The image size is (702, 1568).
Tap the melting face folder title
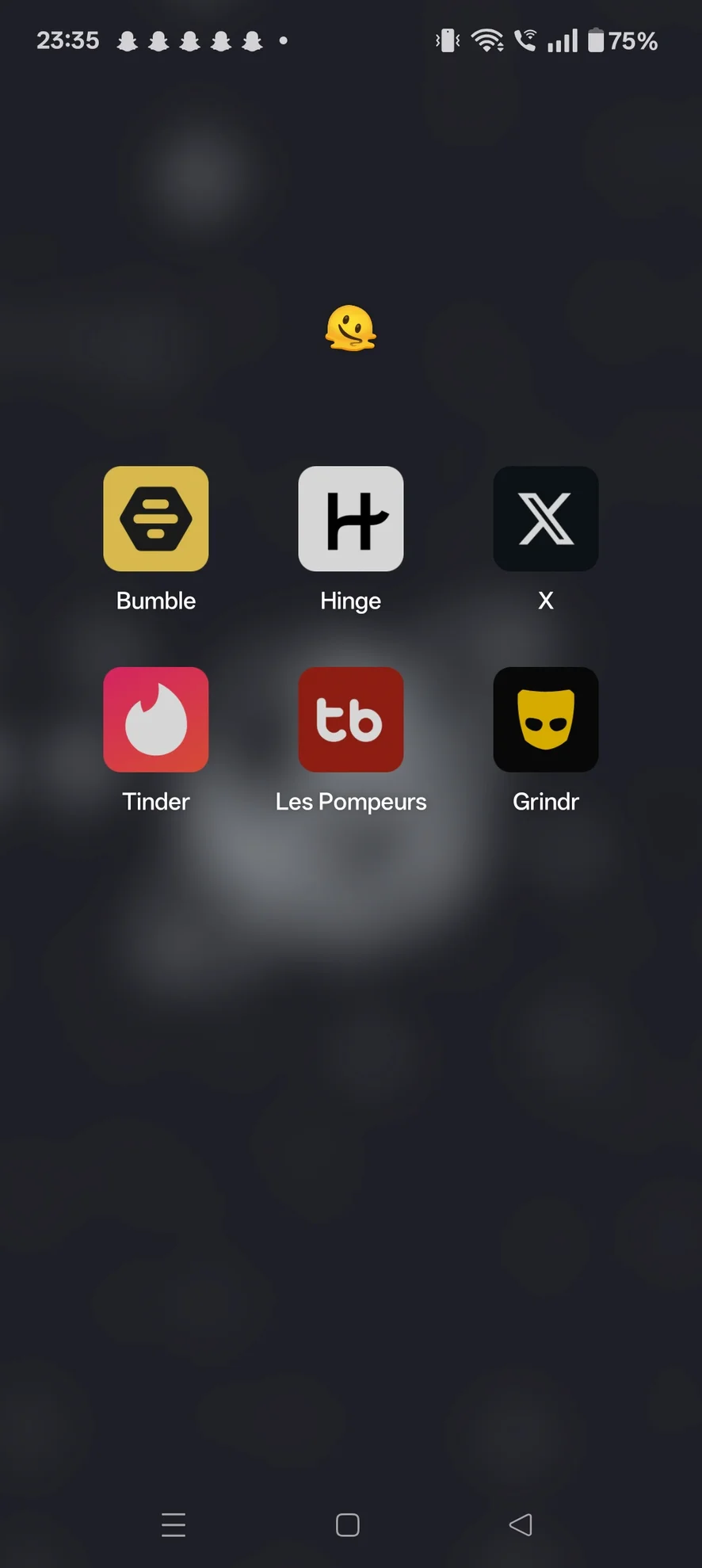pos(350,328)
